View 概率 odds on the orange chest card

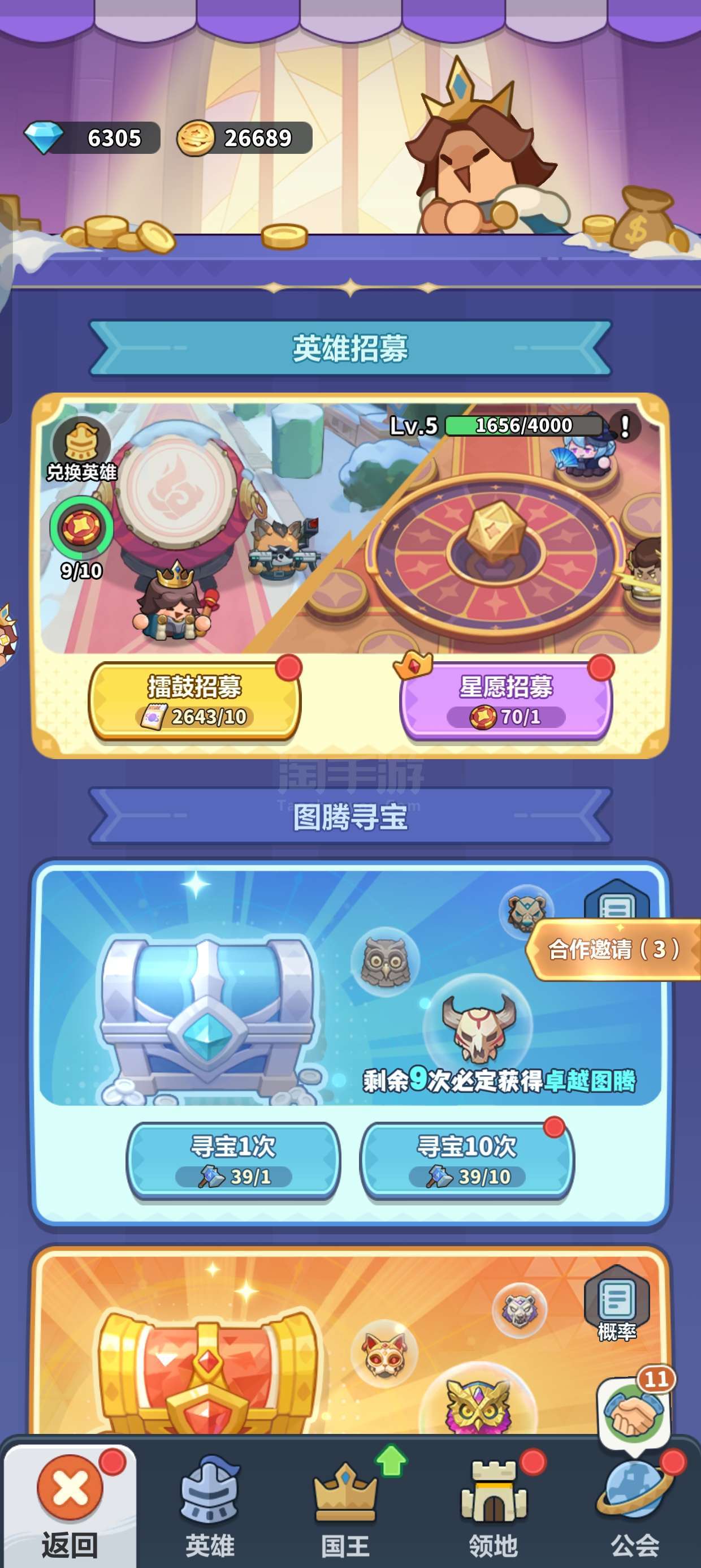click(616, 1303)
